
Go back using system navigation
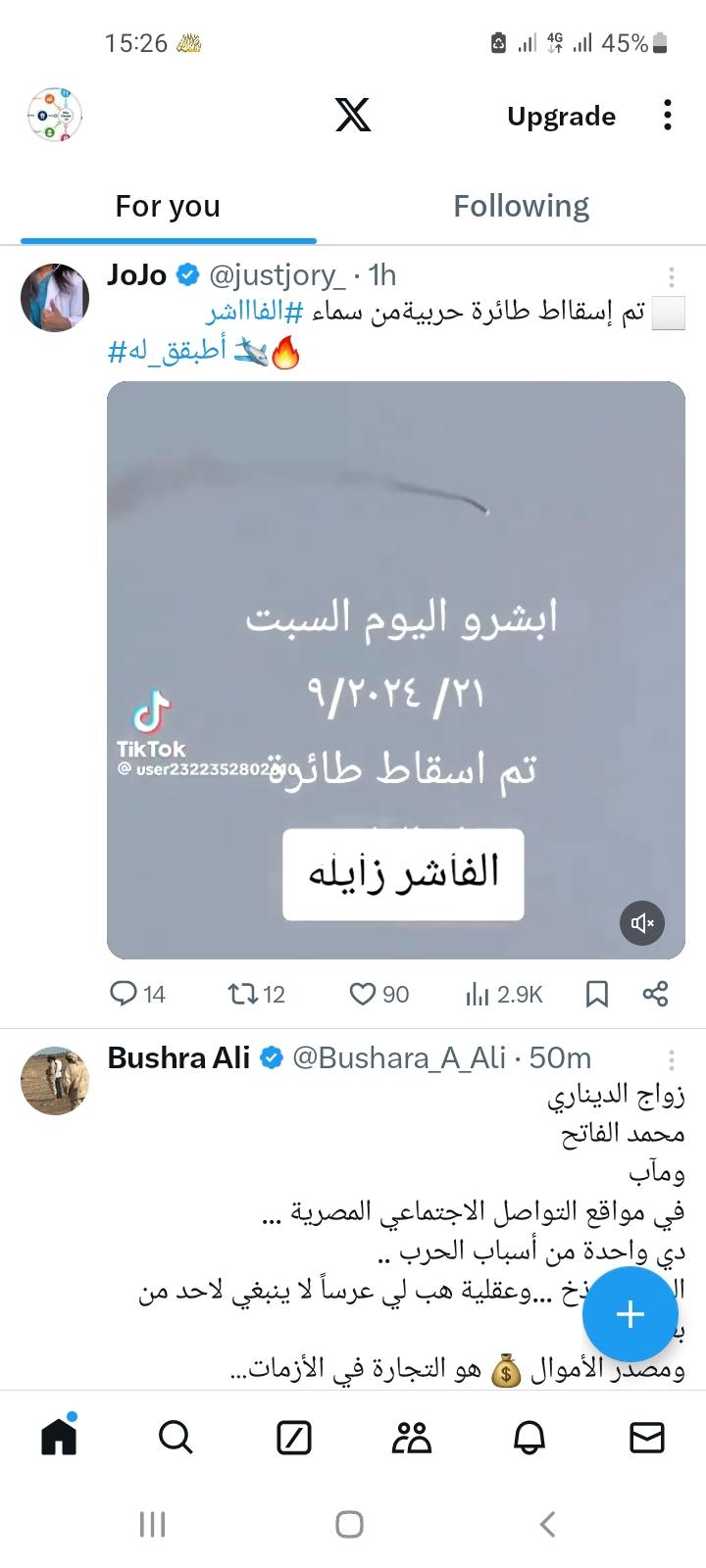click(x=547, y=1524)
